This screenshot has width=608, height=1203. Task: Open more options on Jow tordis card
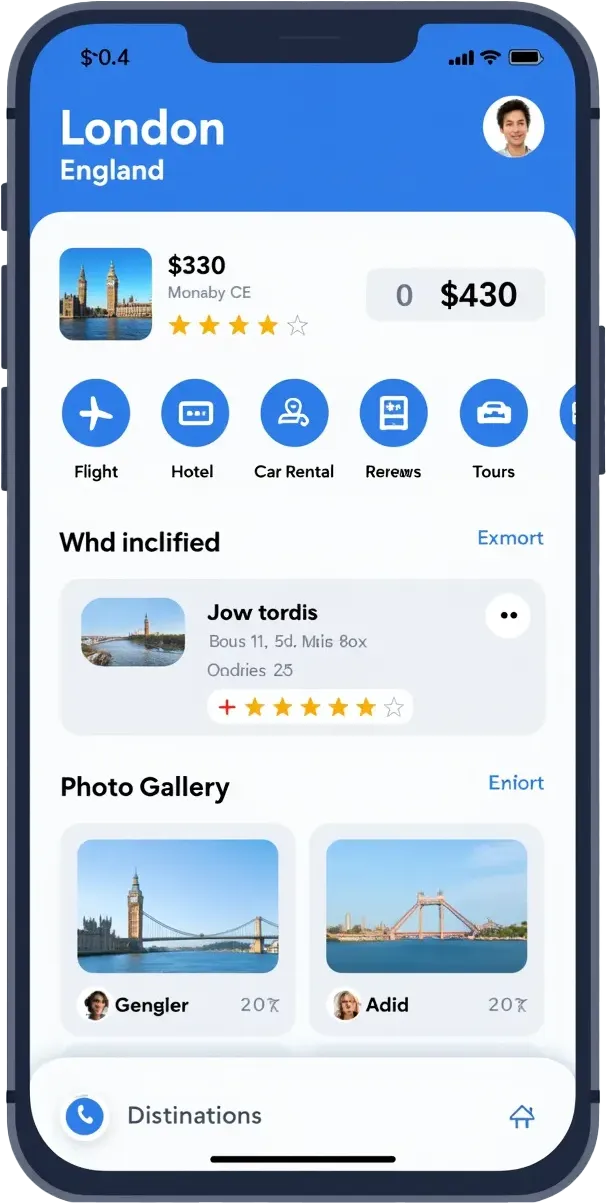click(x=508, y=615)
